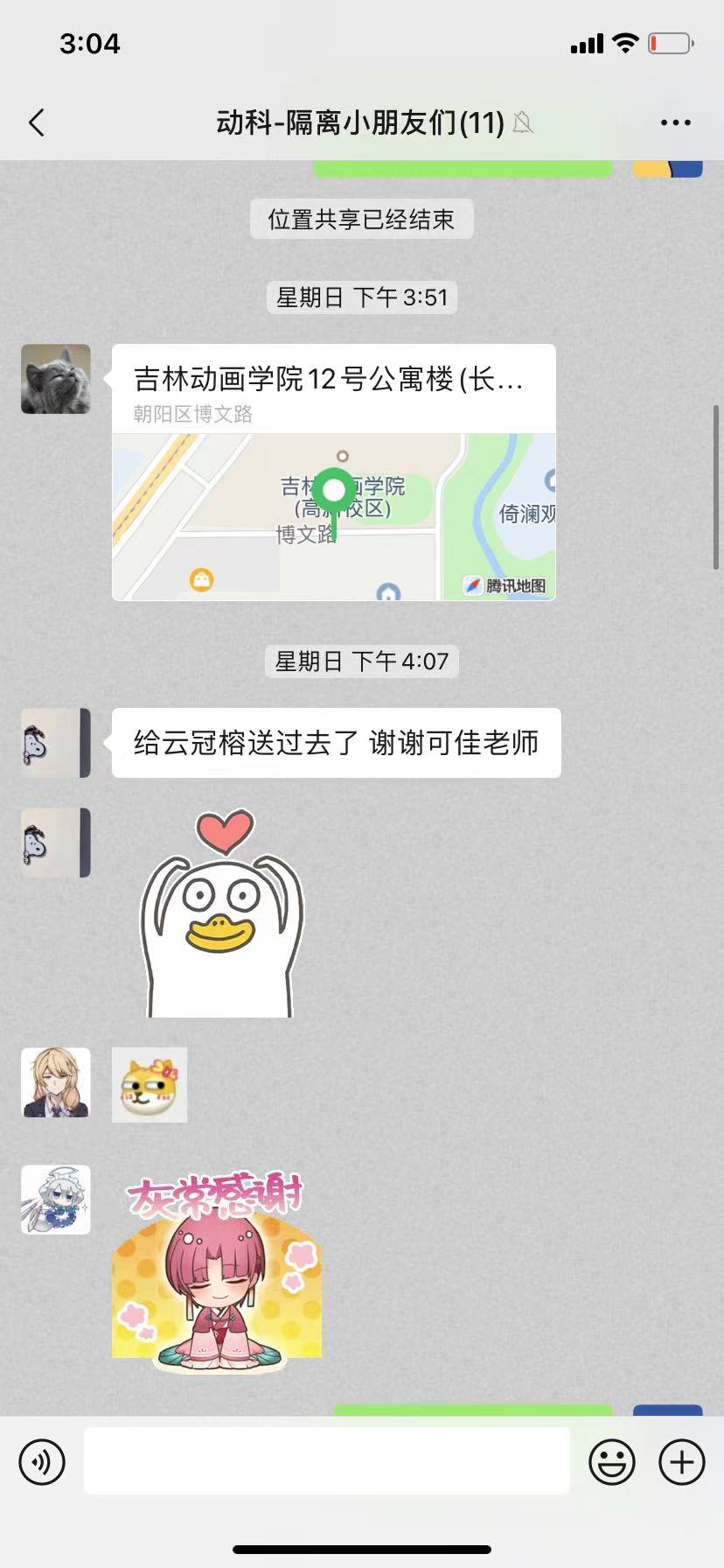The image size is (724, 1568).
Task: Tap the gray cat avatar
Action: click(56, 379)
